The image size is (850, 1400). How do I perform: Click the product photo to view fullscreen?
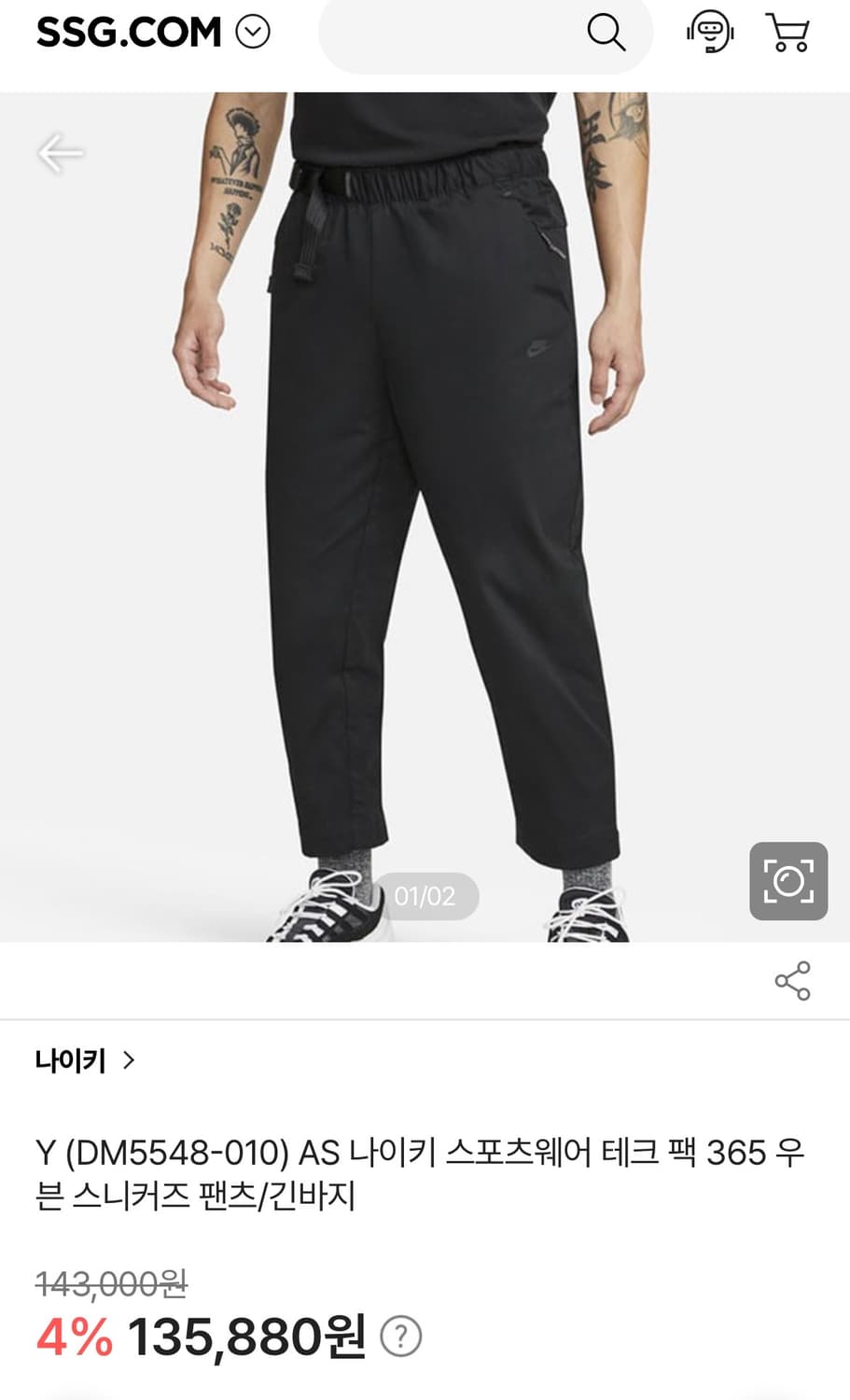pyautogui.click(x=425, y=513)
